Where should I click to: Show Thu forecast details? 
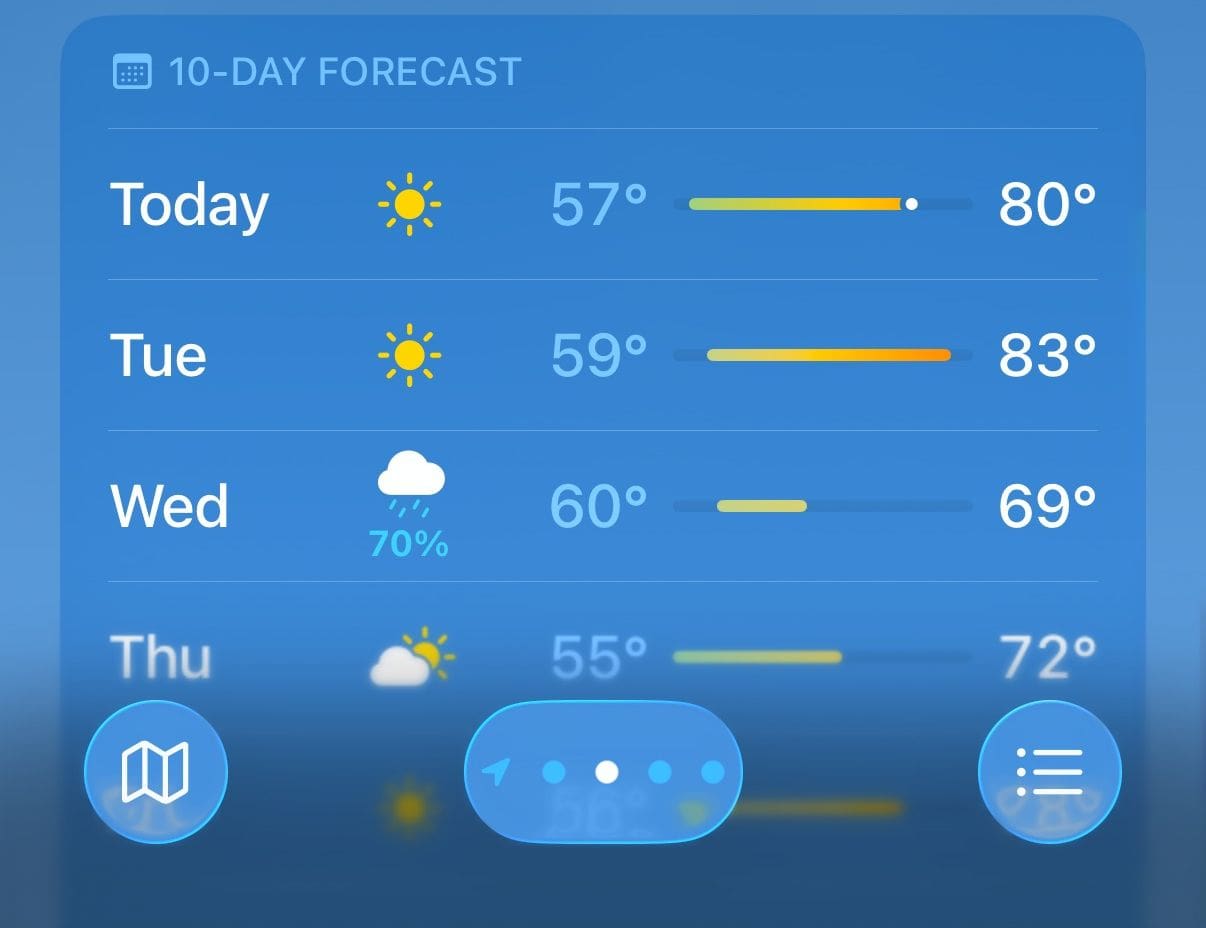coord(602,655)
